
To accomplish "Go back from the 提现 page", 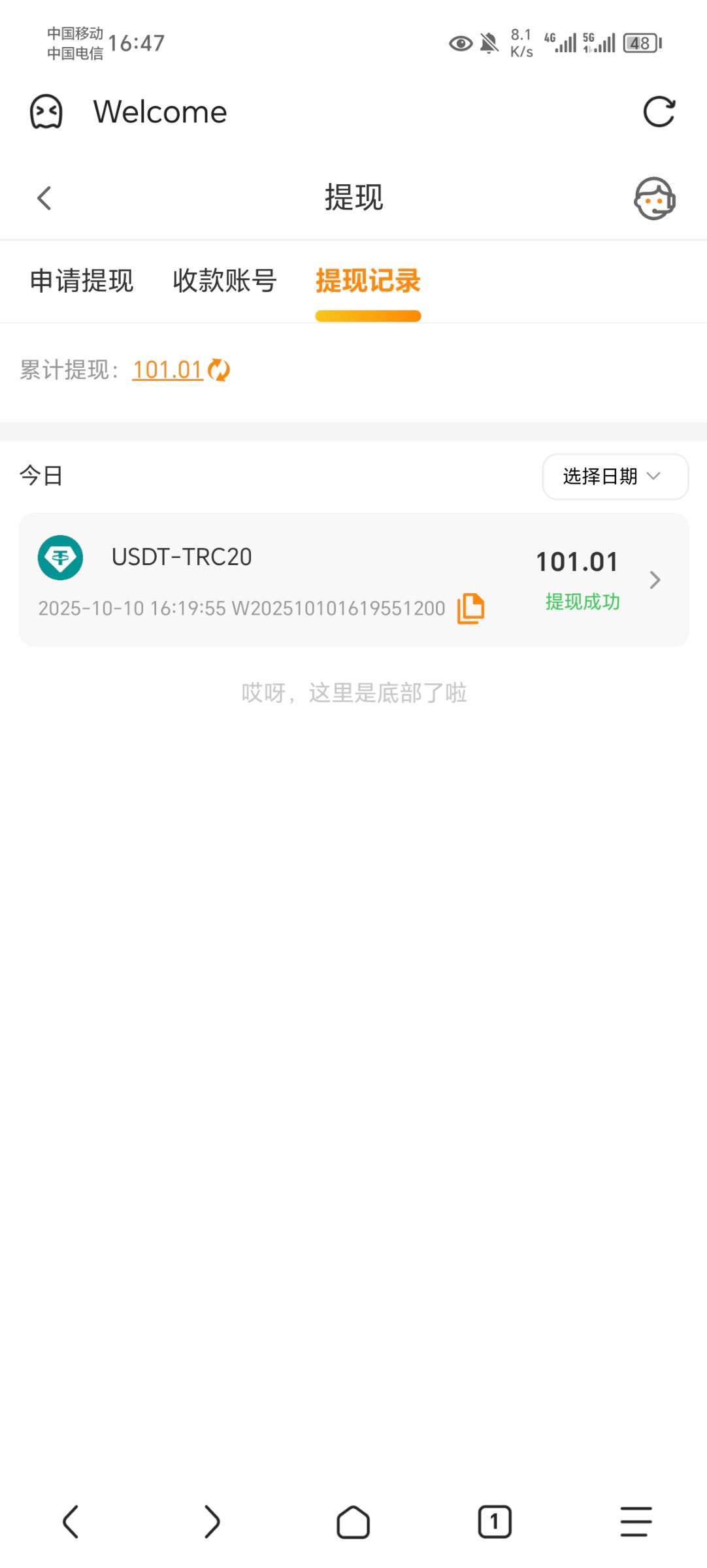I will 44,198.
